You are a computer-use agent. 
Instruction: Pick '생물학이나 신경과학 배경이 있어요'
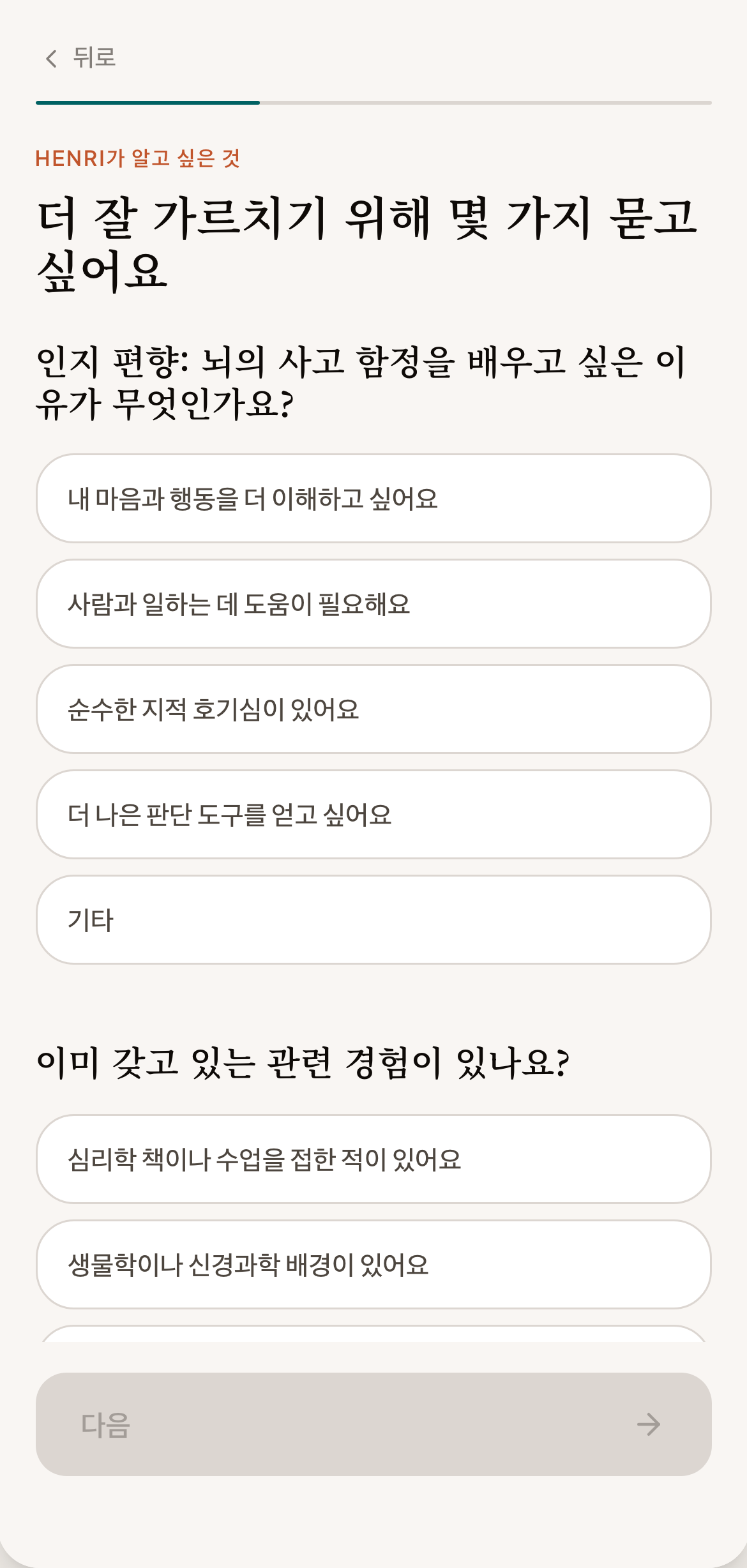(373, 1265)
